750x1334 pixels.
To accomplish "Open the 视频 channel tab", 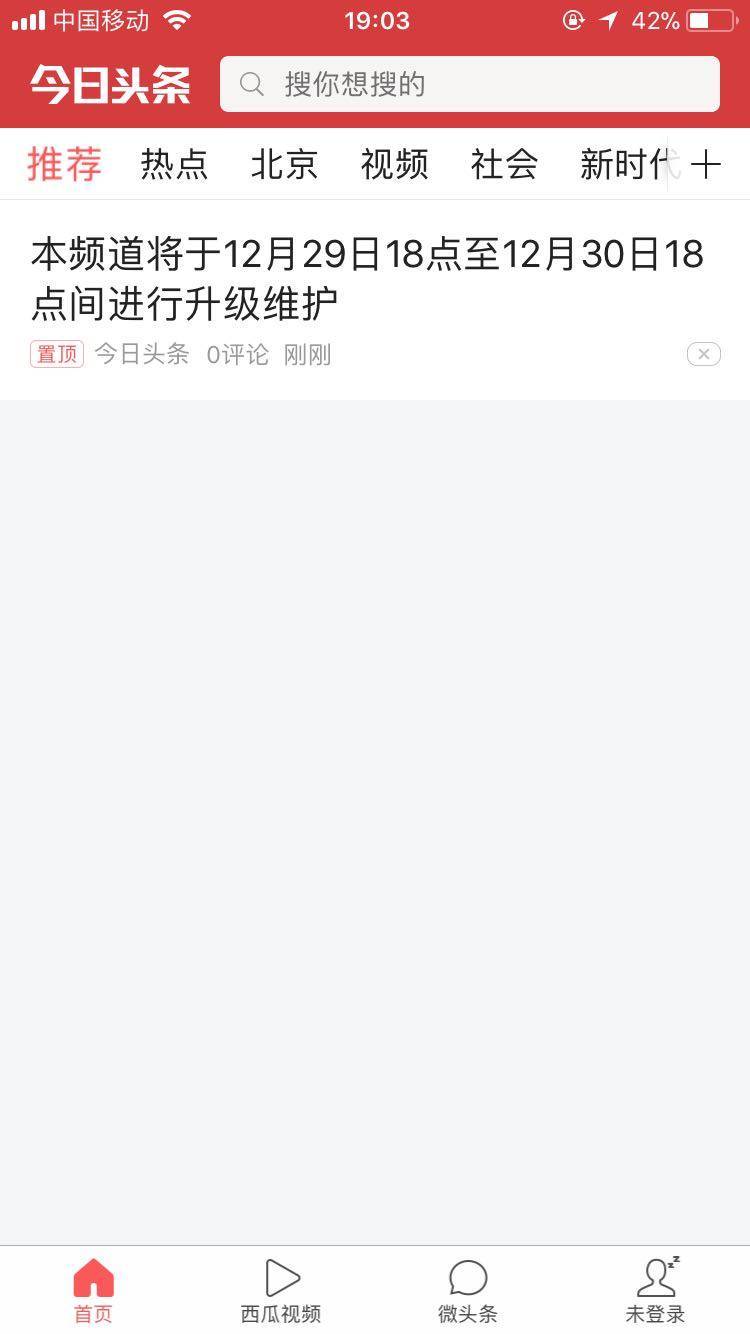I will tap(394, 164).
